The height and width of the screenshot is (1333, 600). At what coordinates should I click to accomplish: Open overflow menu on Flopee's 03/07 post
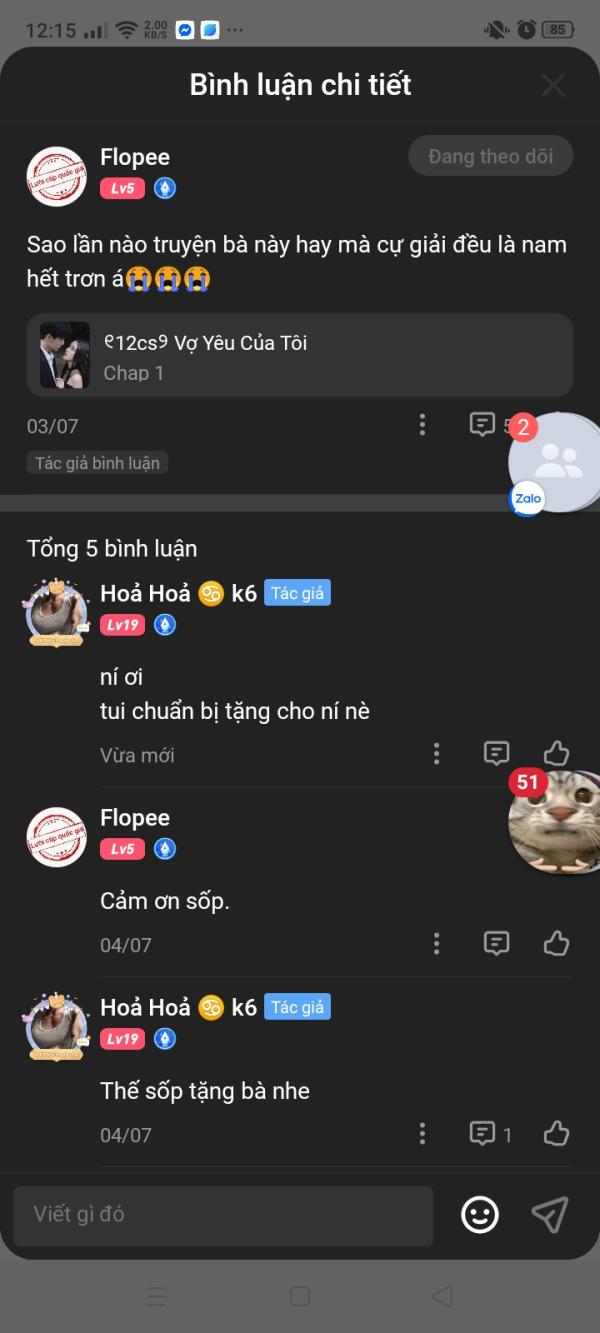tap(422, 425)
